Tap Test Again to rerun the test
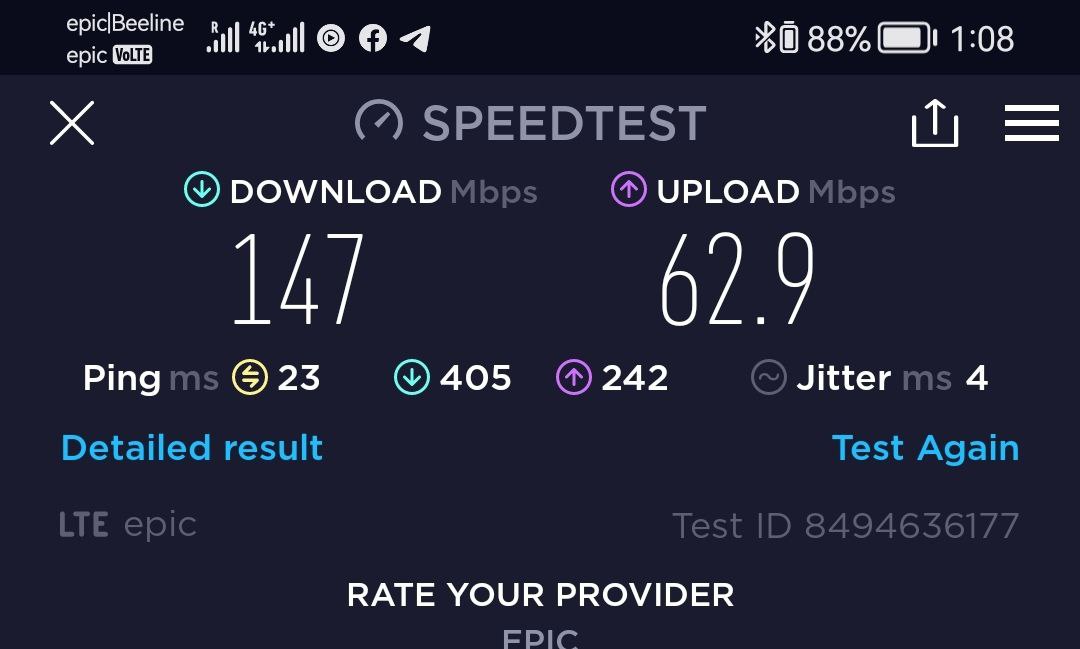1080x649 pixels. pyautogui.click(x=925, y=448)
